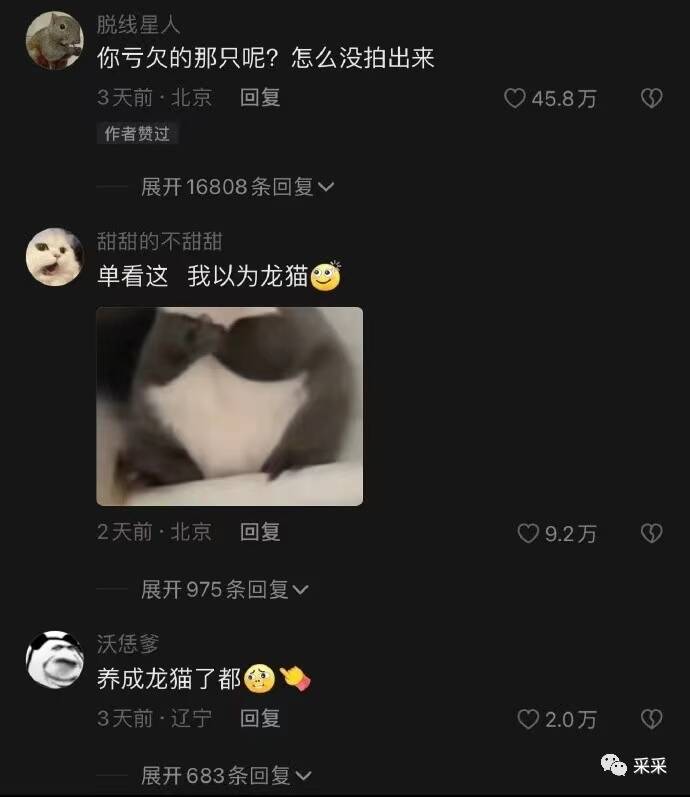Open 沃恁爹's profile avatar
Image resolution: width=690 pixels, height=797 pixels.
53,660
